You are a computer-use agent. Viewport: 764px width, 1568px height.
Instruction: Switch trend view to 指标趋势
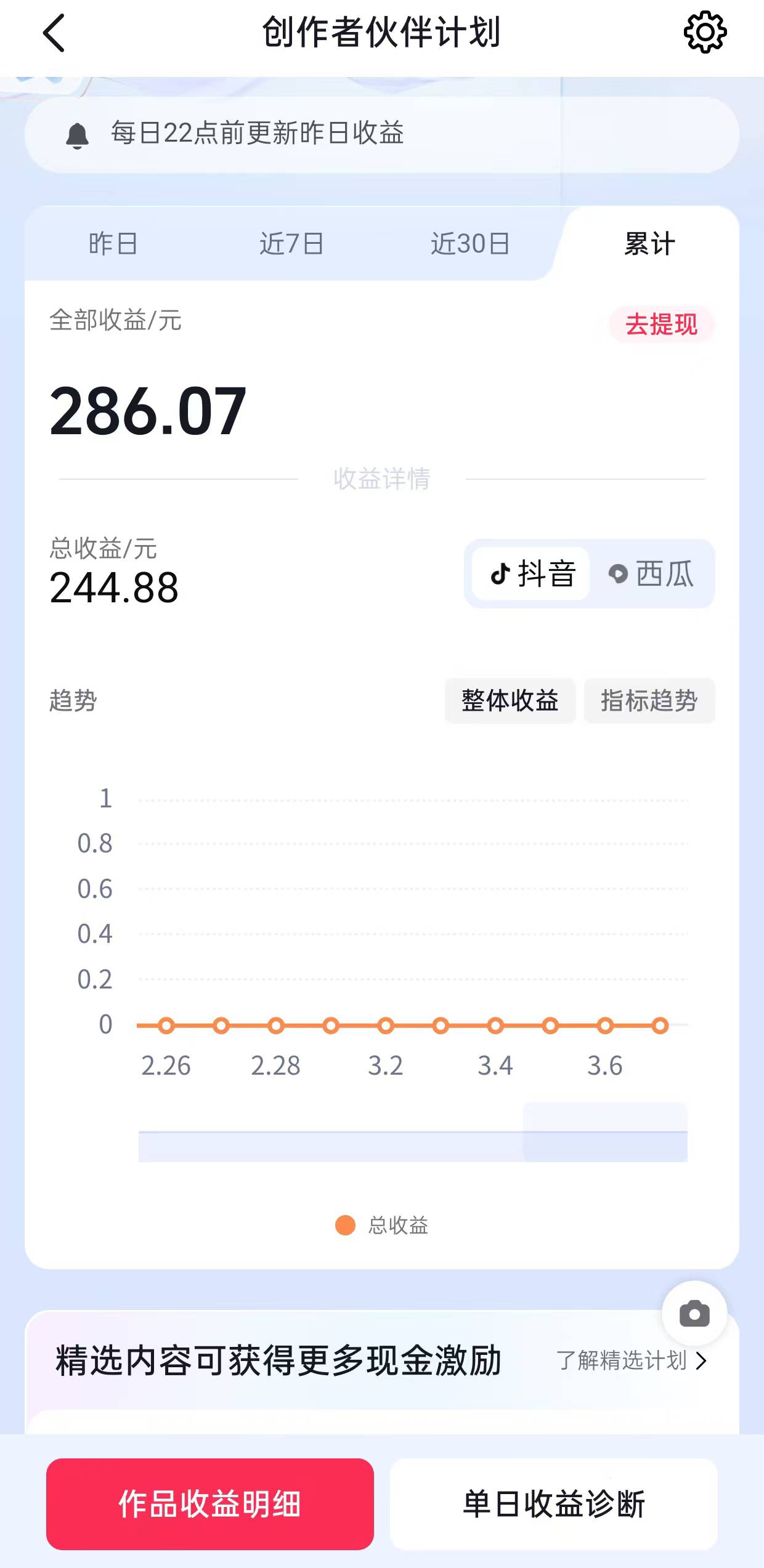(x=649, y=701)
